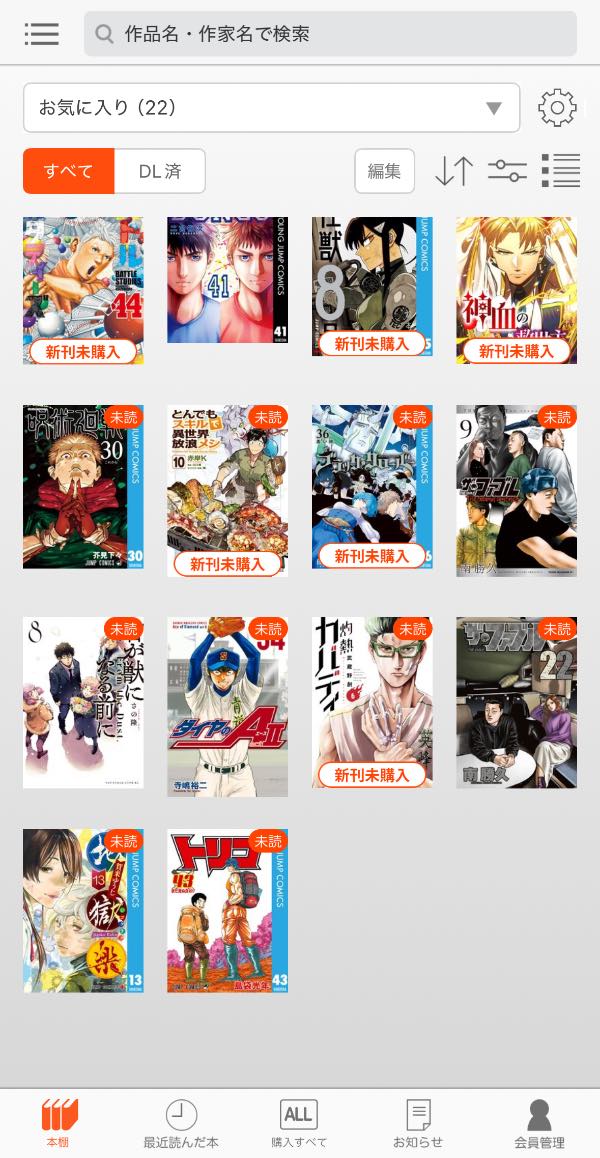
Task: Switch to the DL済 tab
Action: click(x=160, y=171)
